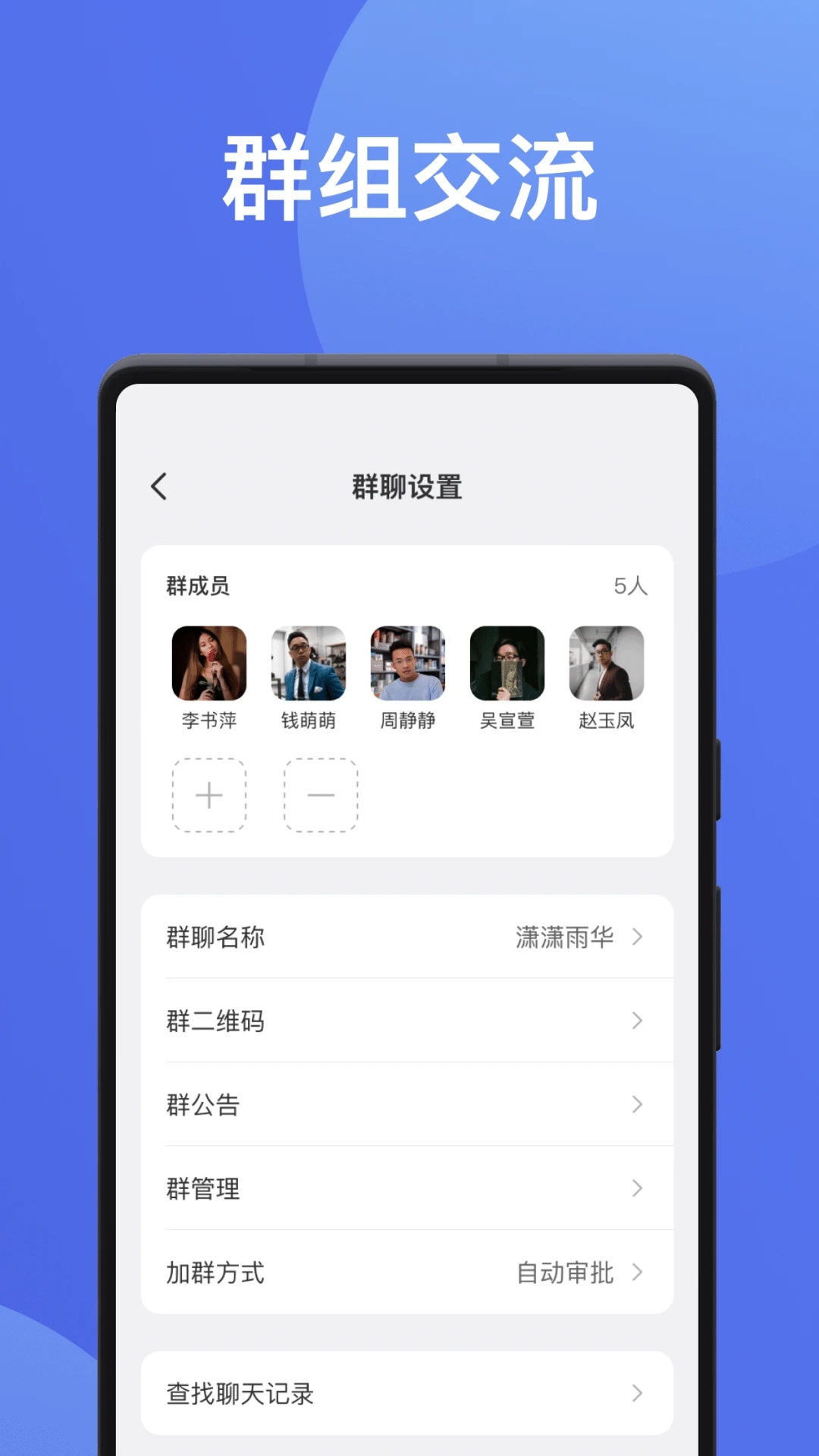Tap the add member plus icon
Viewport: 819px width, 1456px height.
pyautogui.click(x=209, y=795)
